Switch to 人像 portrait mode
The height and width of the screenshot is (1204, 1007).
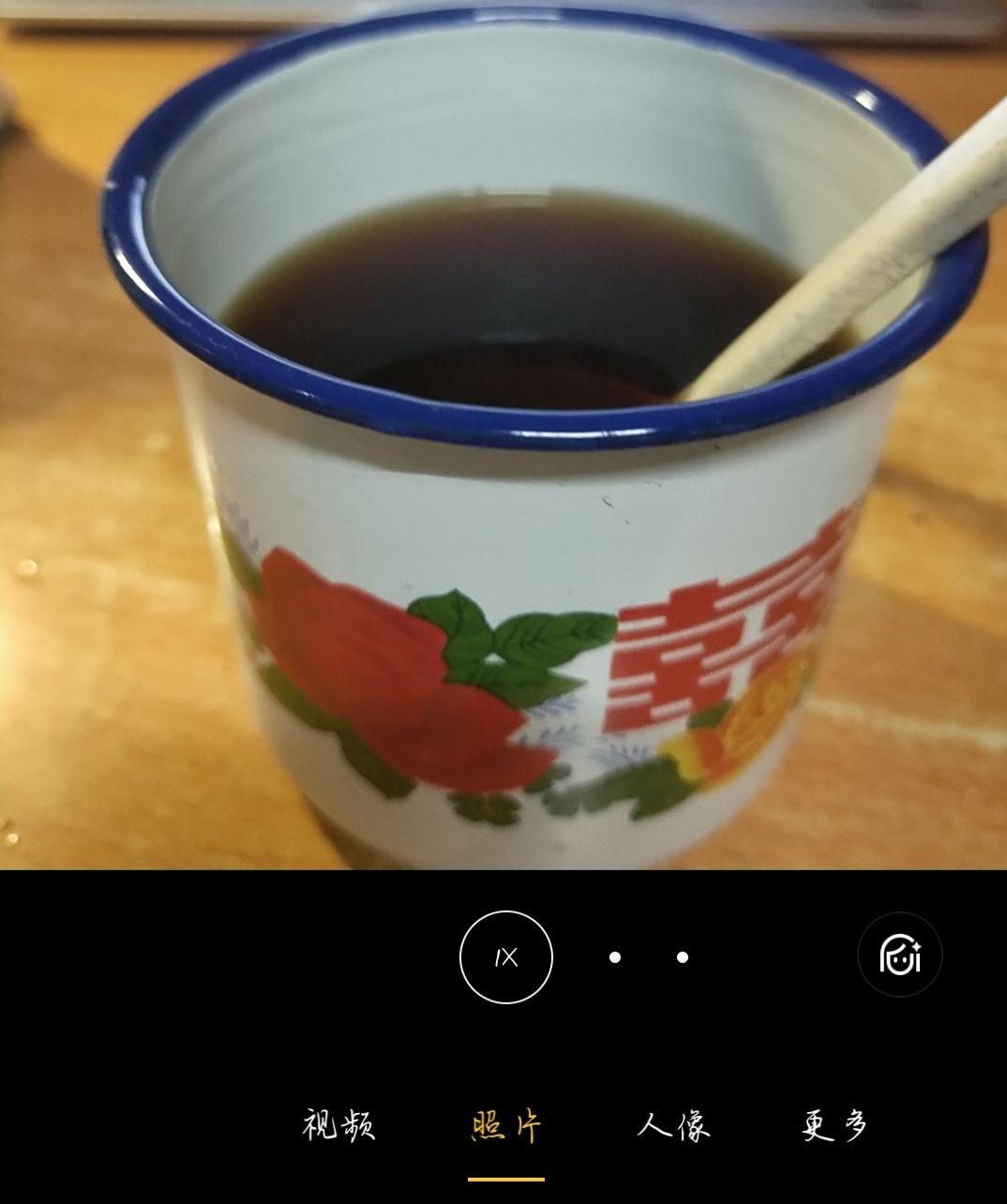click(x=673, y=1124)
